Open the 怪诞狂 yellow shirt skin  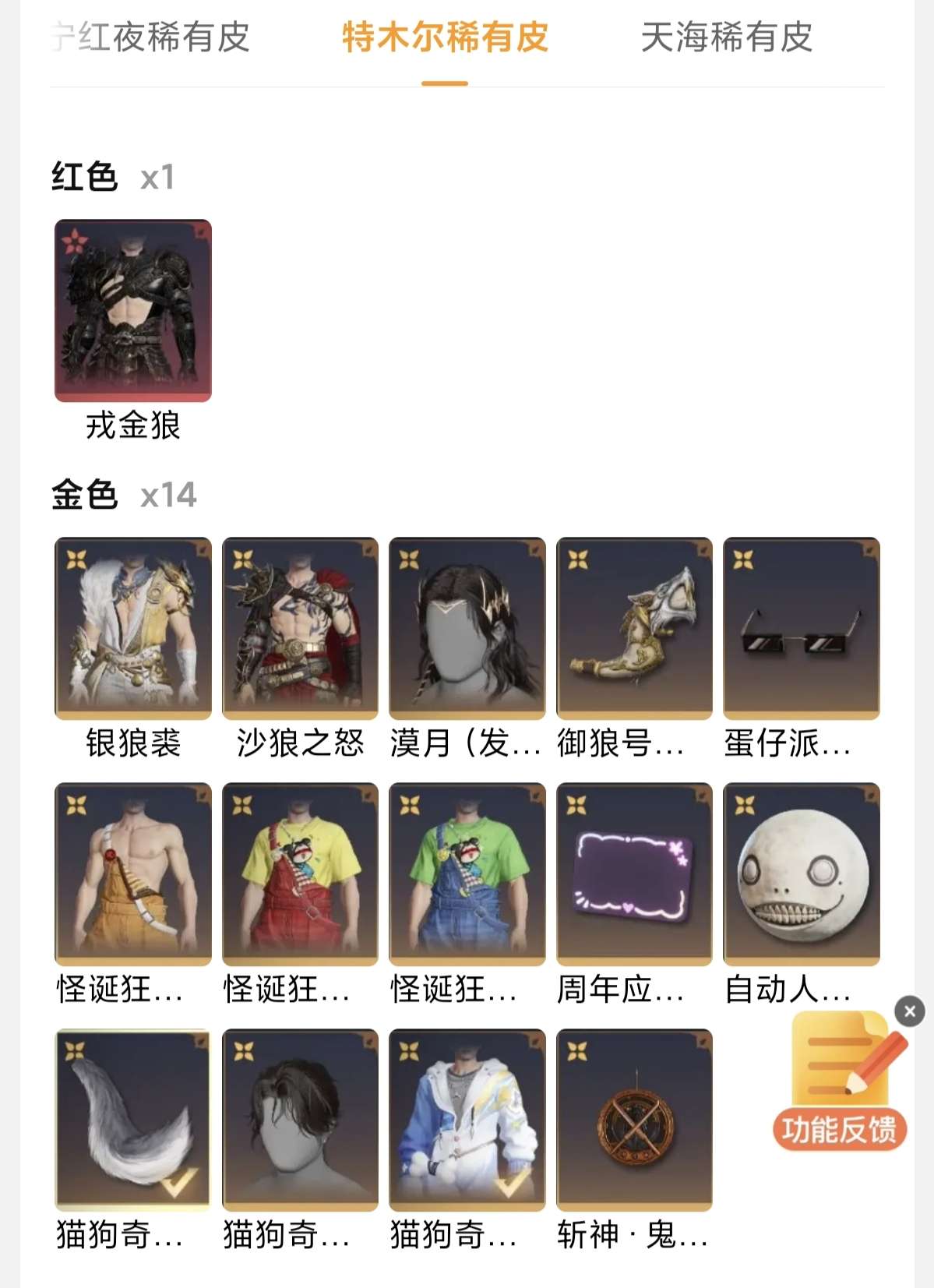[x=300, y=873]
